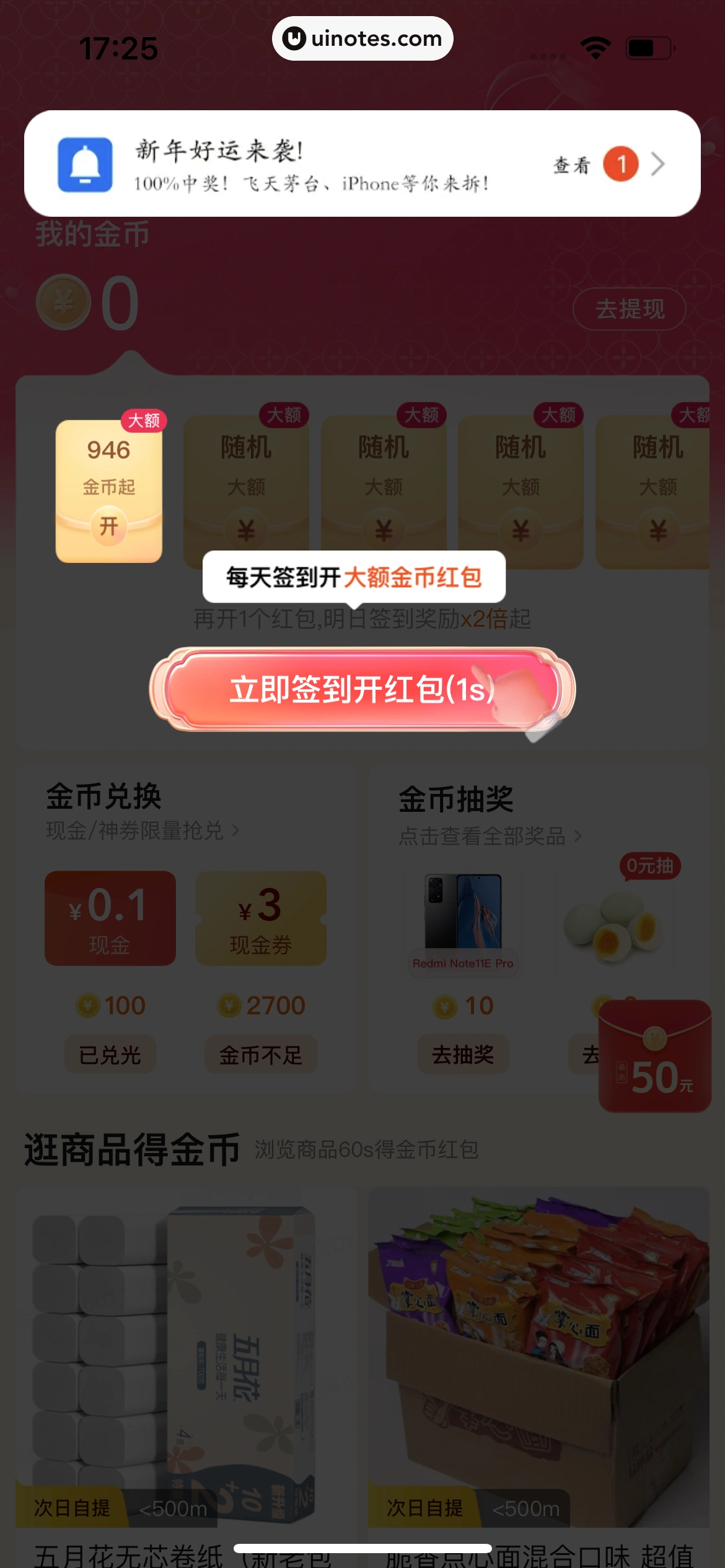Tap the 最高50元 red envelope floating icon

click(x=654, y=1054)
